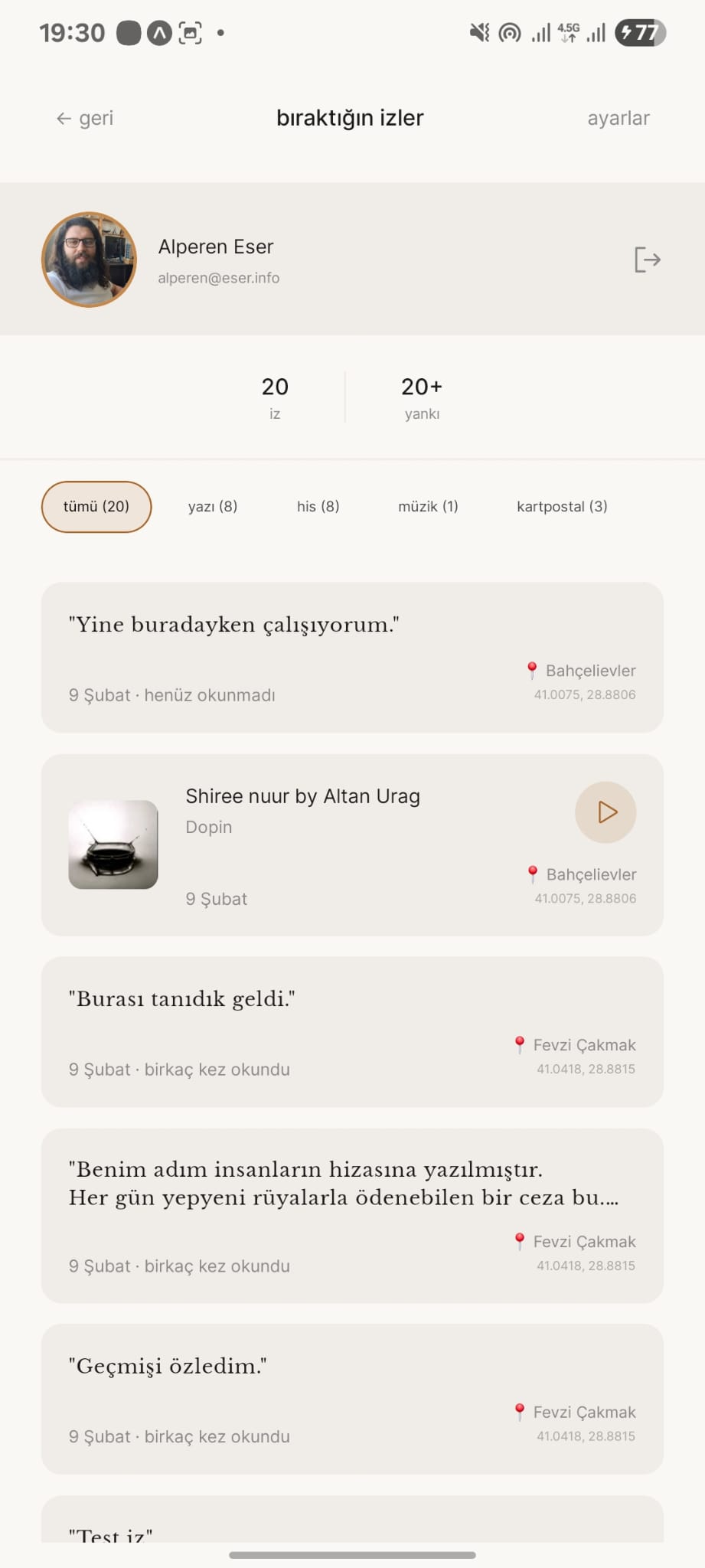Filter by müzik (1)
This screenshot has width=705, height=1568.
[428, 506]
